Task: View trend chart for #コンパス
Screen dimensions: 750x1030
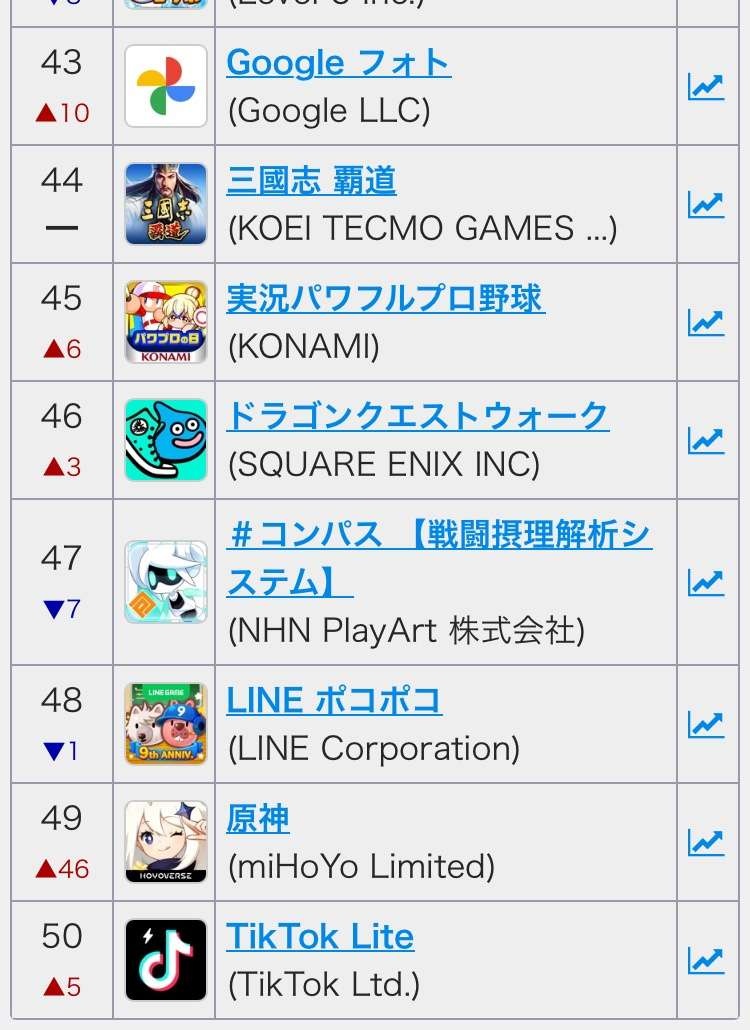Action: tap(705, 582)
